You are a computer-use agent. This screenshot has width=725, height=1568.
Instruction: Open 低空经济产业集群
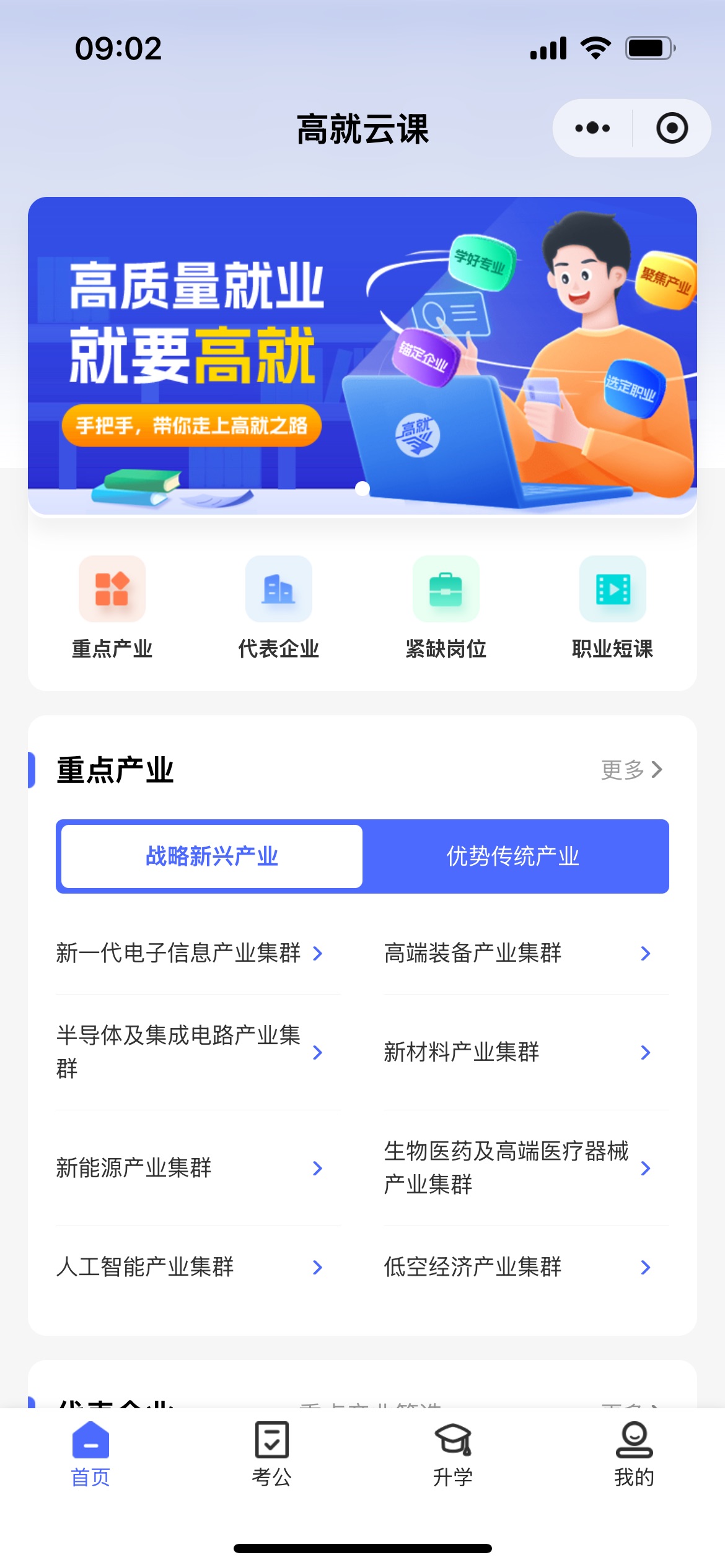point(517,1267)
